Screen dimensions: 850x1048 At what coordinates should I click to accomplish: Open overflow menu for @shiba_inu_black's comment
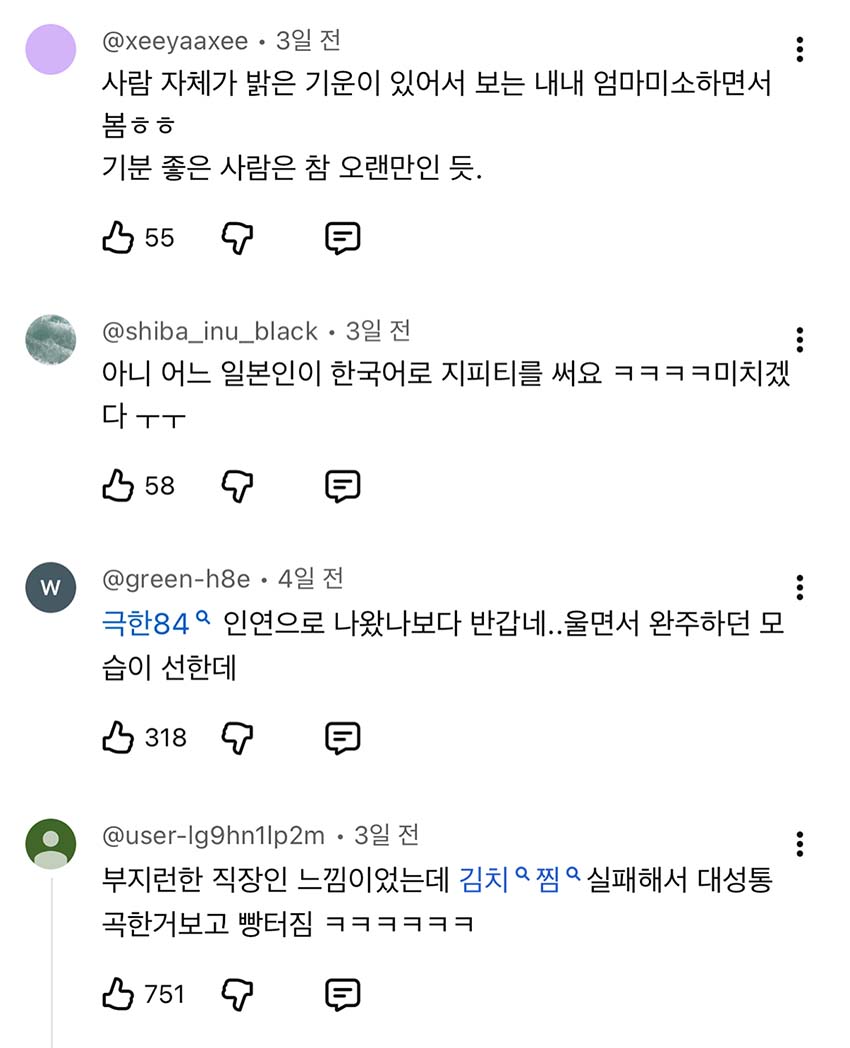click(799, 339)
